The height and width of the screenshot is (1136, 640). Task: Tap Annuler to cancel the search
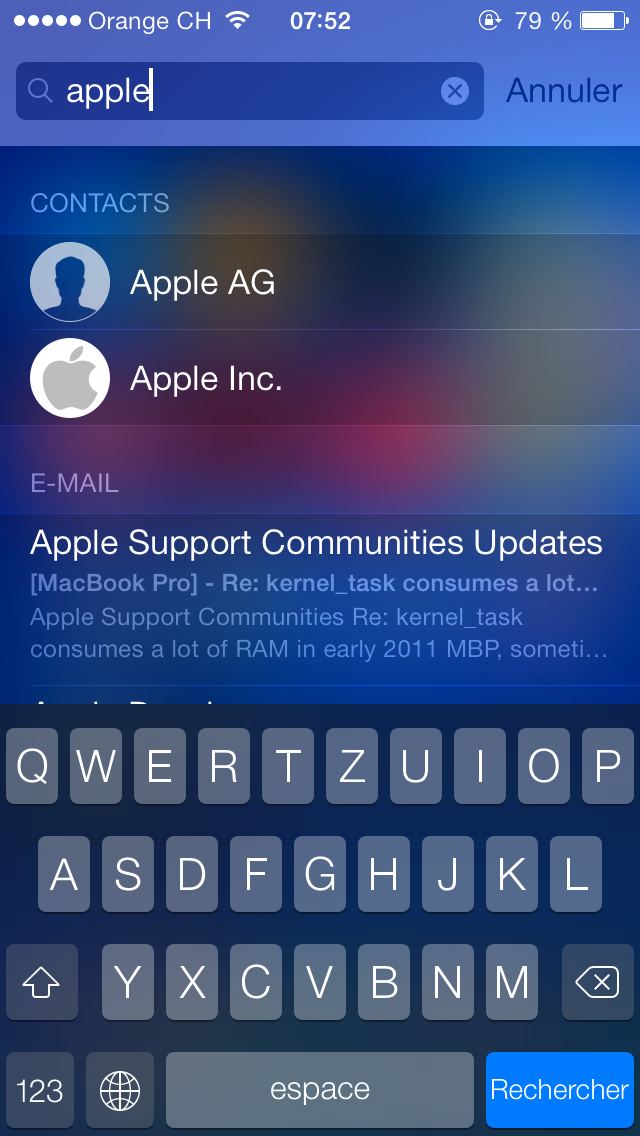tap(564, 91)
